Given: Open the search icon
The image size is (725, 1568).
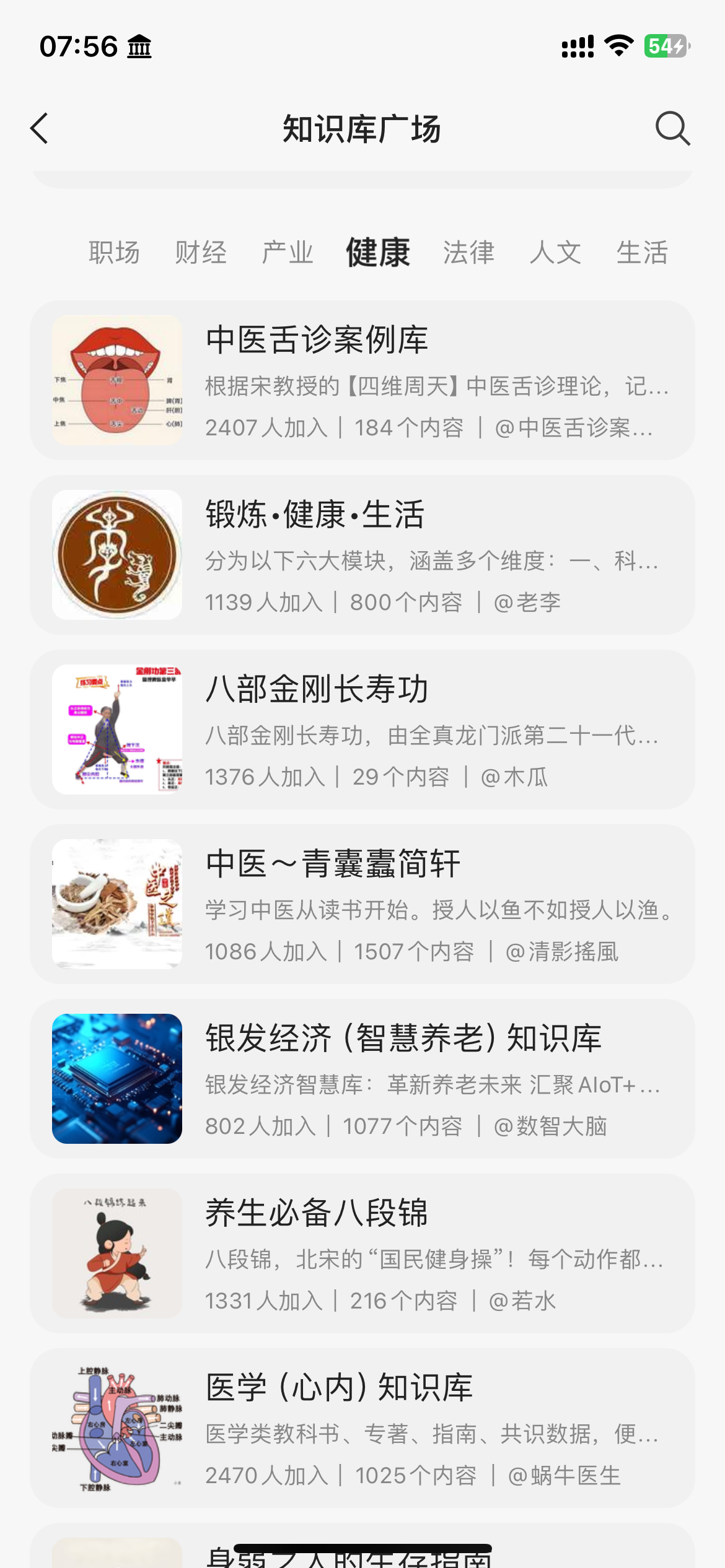Looking at the screenshot, I should 672,129.
